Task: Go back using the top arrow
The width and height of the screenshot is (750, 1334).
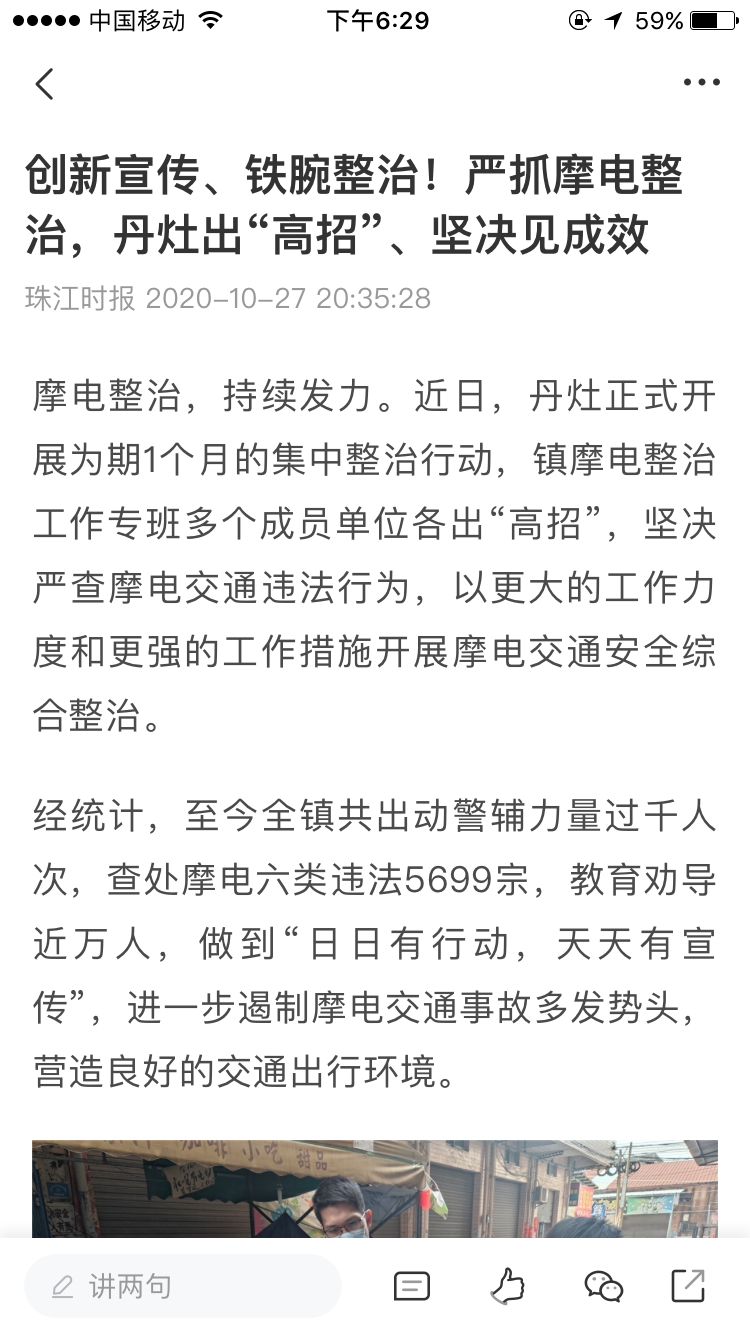Action: [x=45, y=84]
